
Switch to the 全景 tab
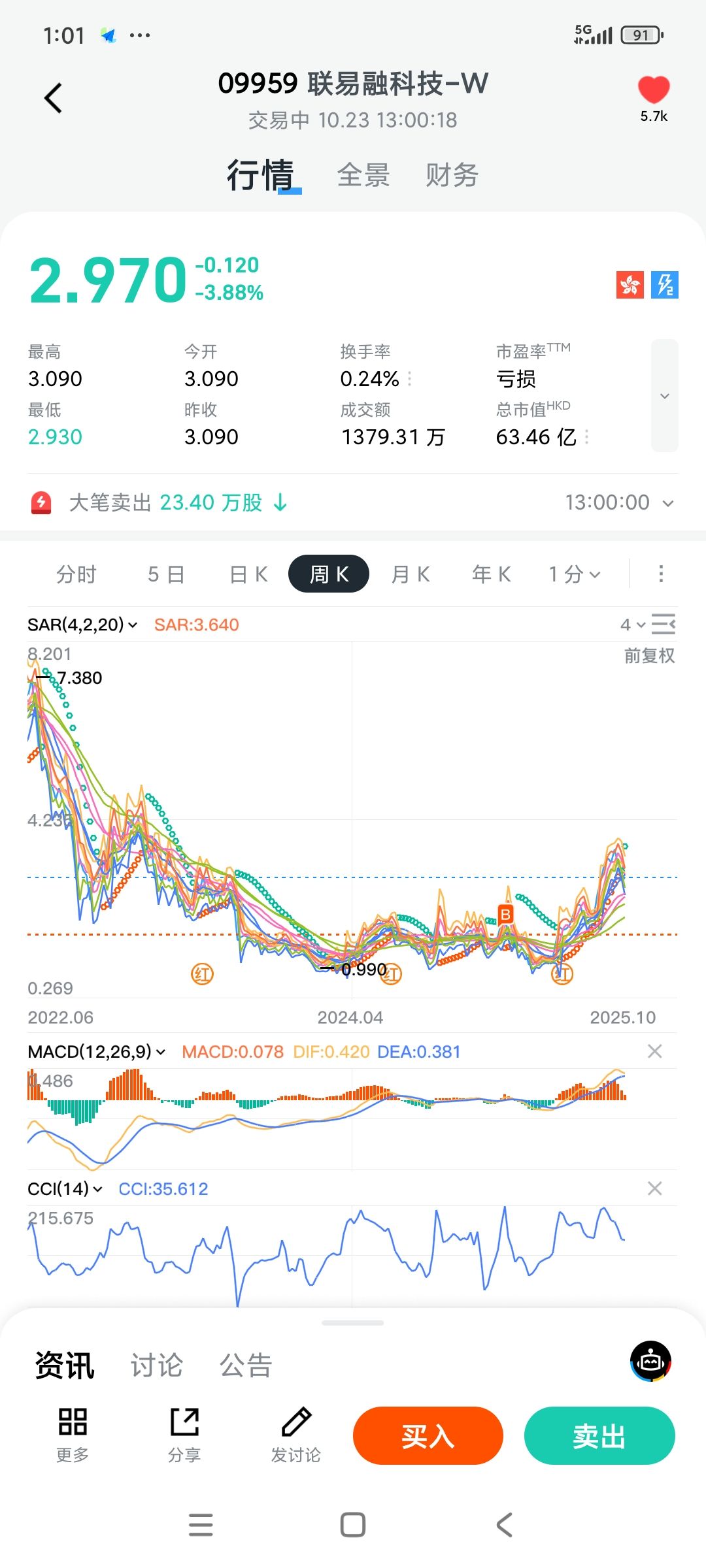pyautogui.click(x=363, y=175)
